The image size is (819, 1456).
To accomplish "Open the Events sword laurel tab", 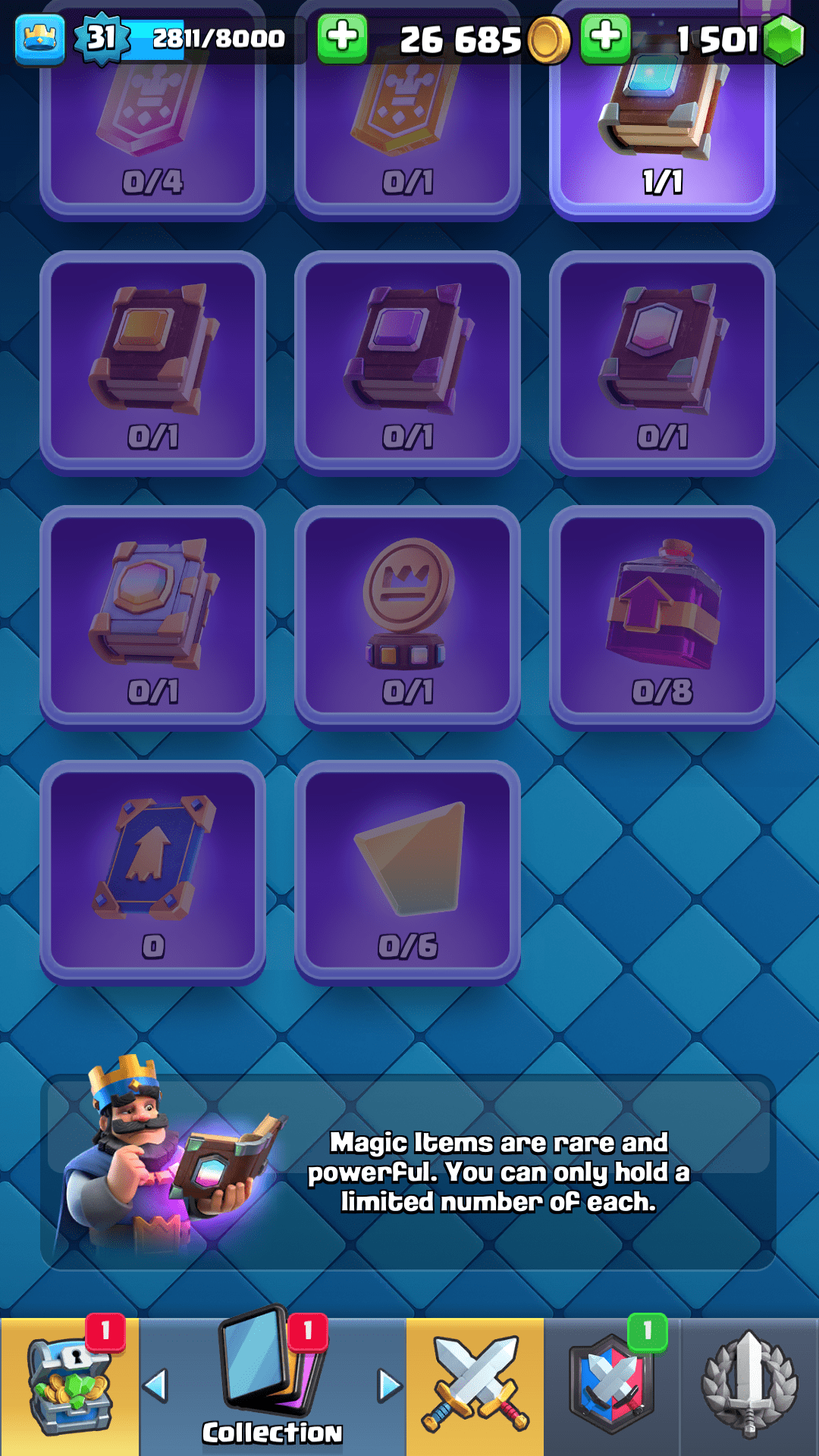I will coord(749,1386).
